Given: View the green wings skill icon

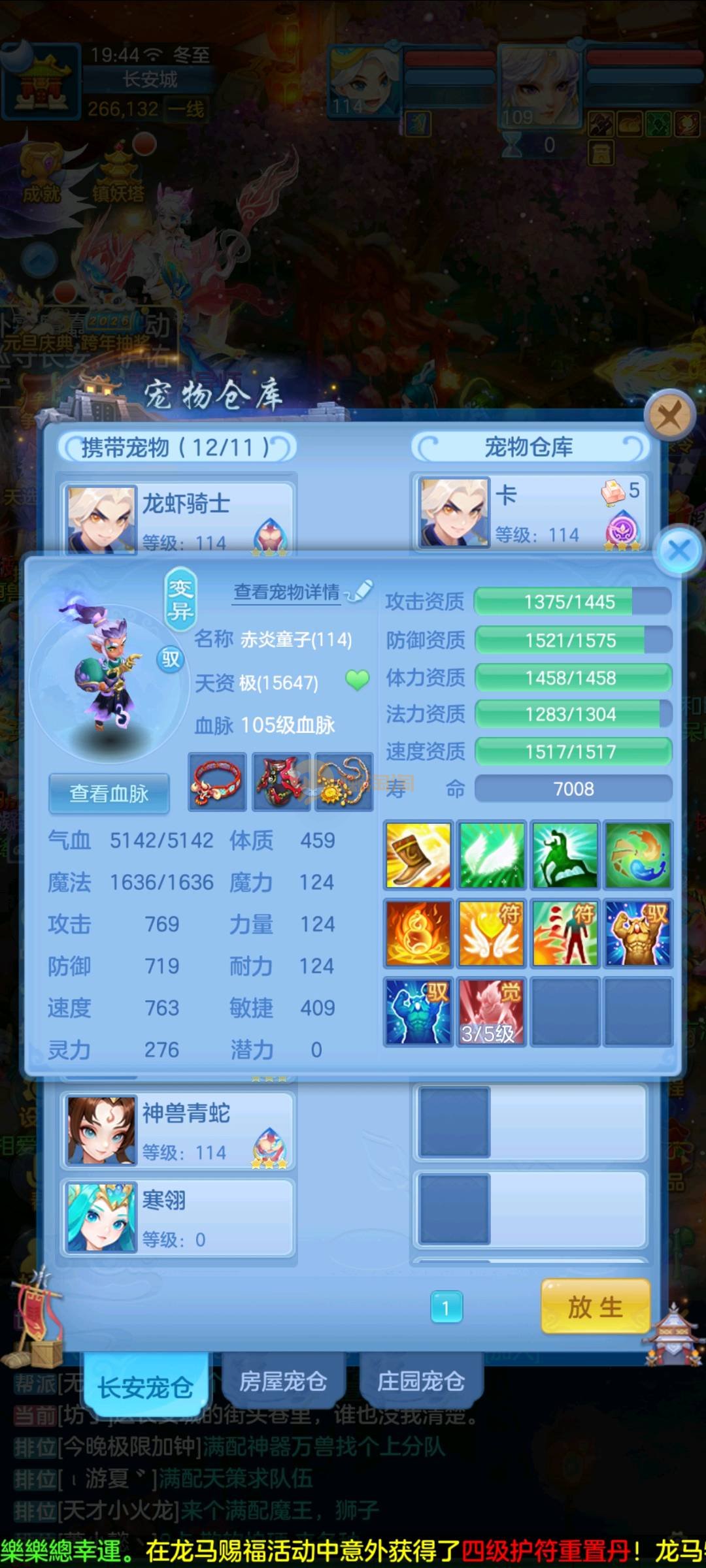Looking at the screenshot, I should pyautogui.click(x=492, y=855).
